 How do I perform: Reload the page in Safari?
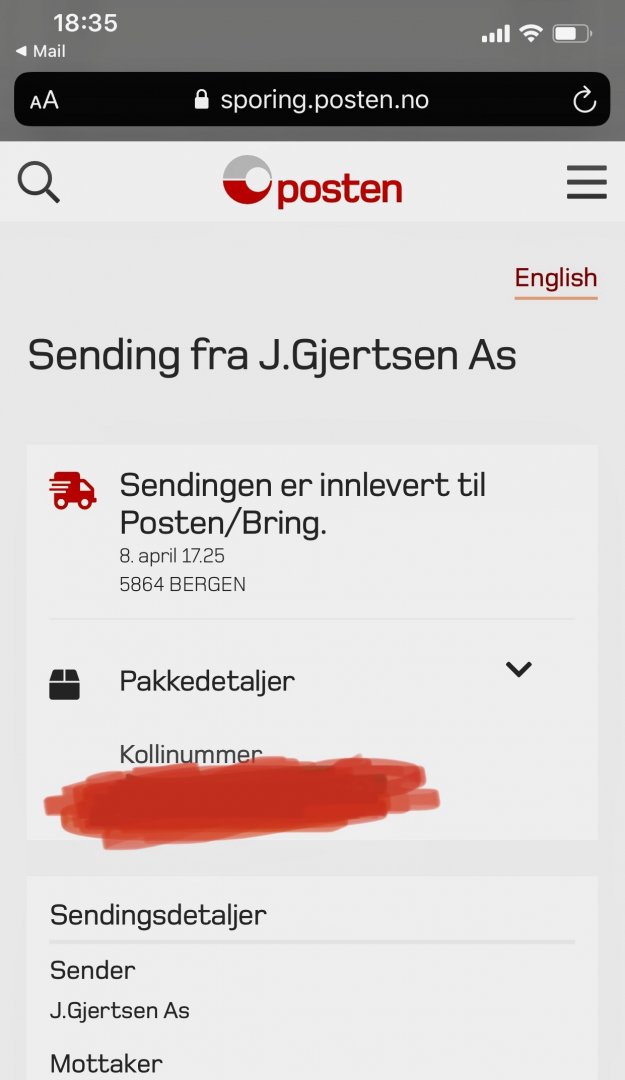(x=583, y=100)
